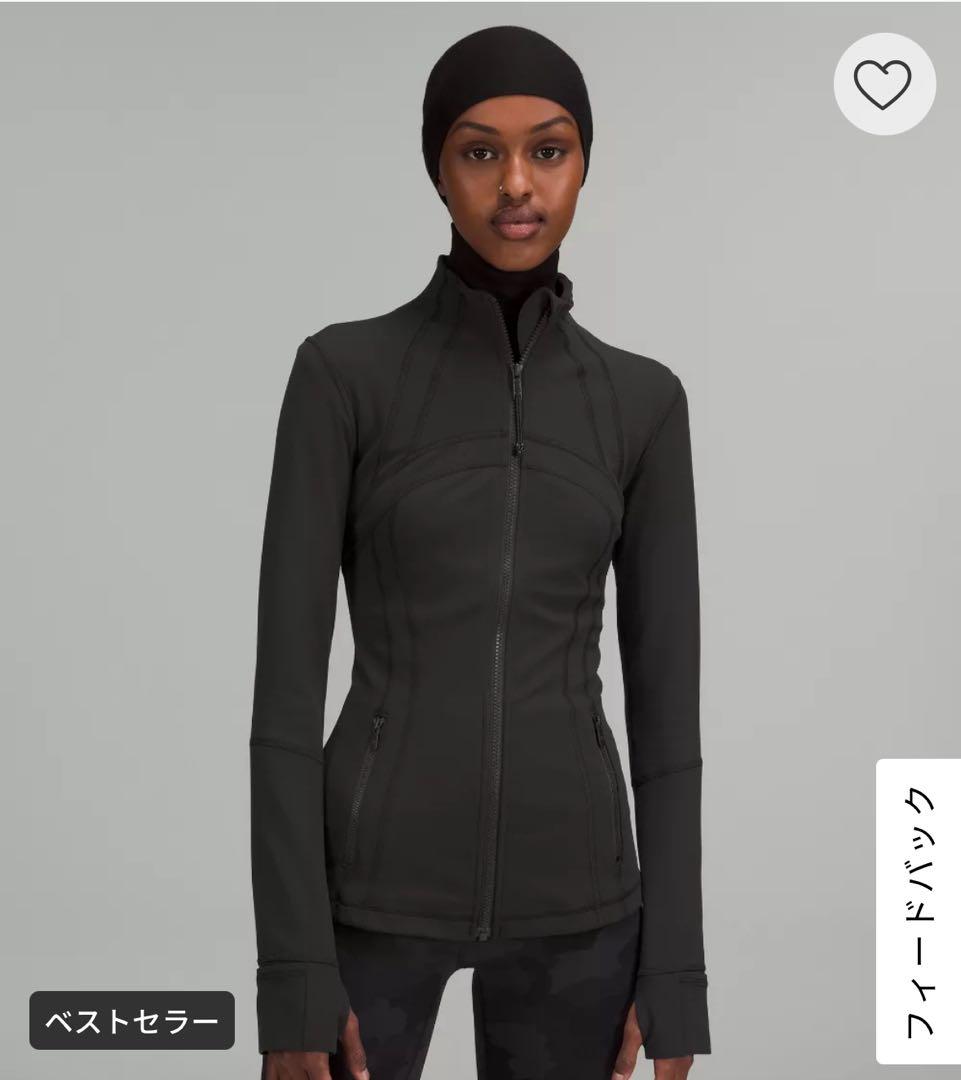Open the bestseller tag details
Image resolution: width=961 pixels, height=1080 pixels.
pos(135,1022)
